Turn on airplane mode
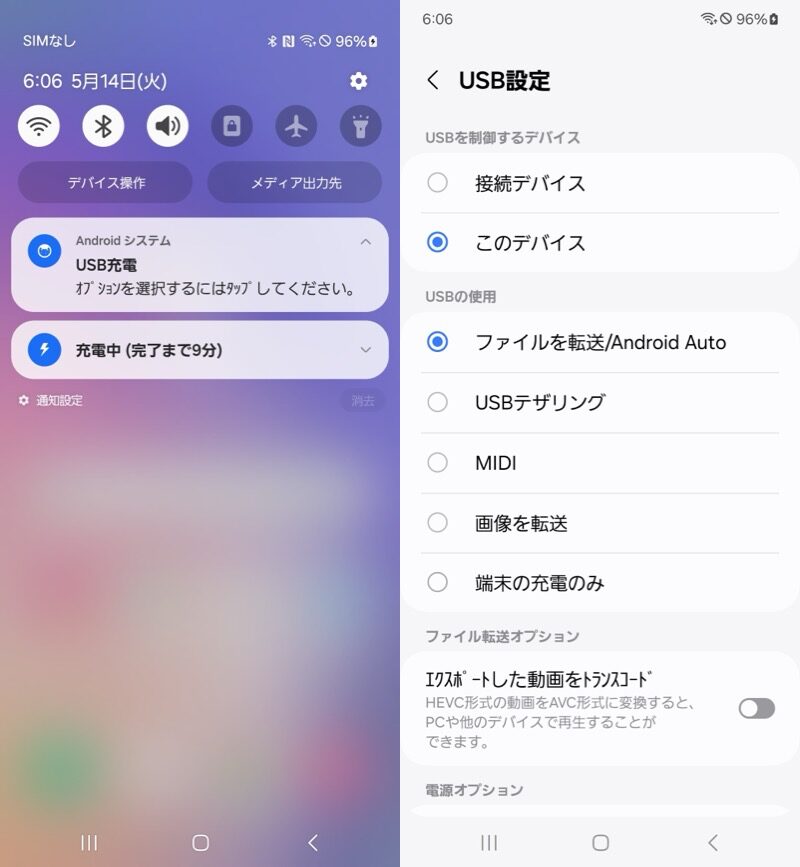The width and height of the screenshot is (800, 867). point(295,126)
